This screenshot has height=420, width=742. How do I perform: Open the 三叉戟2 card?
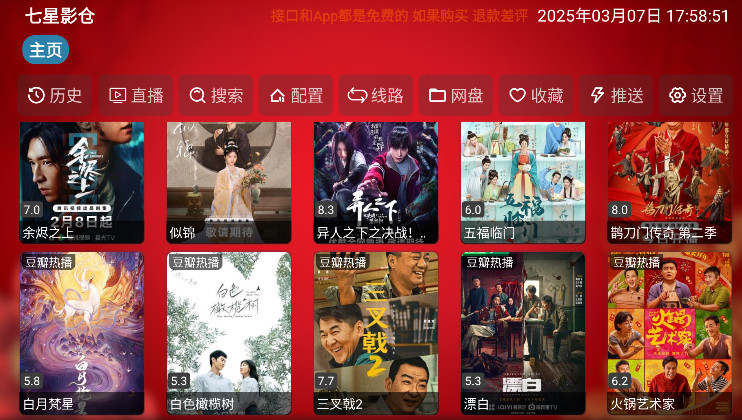click(x=376, y=333)
